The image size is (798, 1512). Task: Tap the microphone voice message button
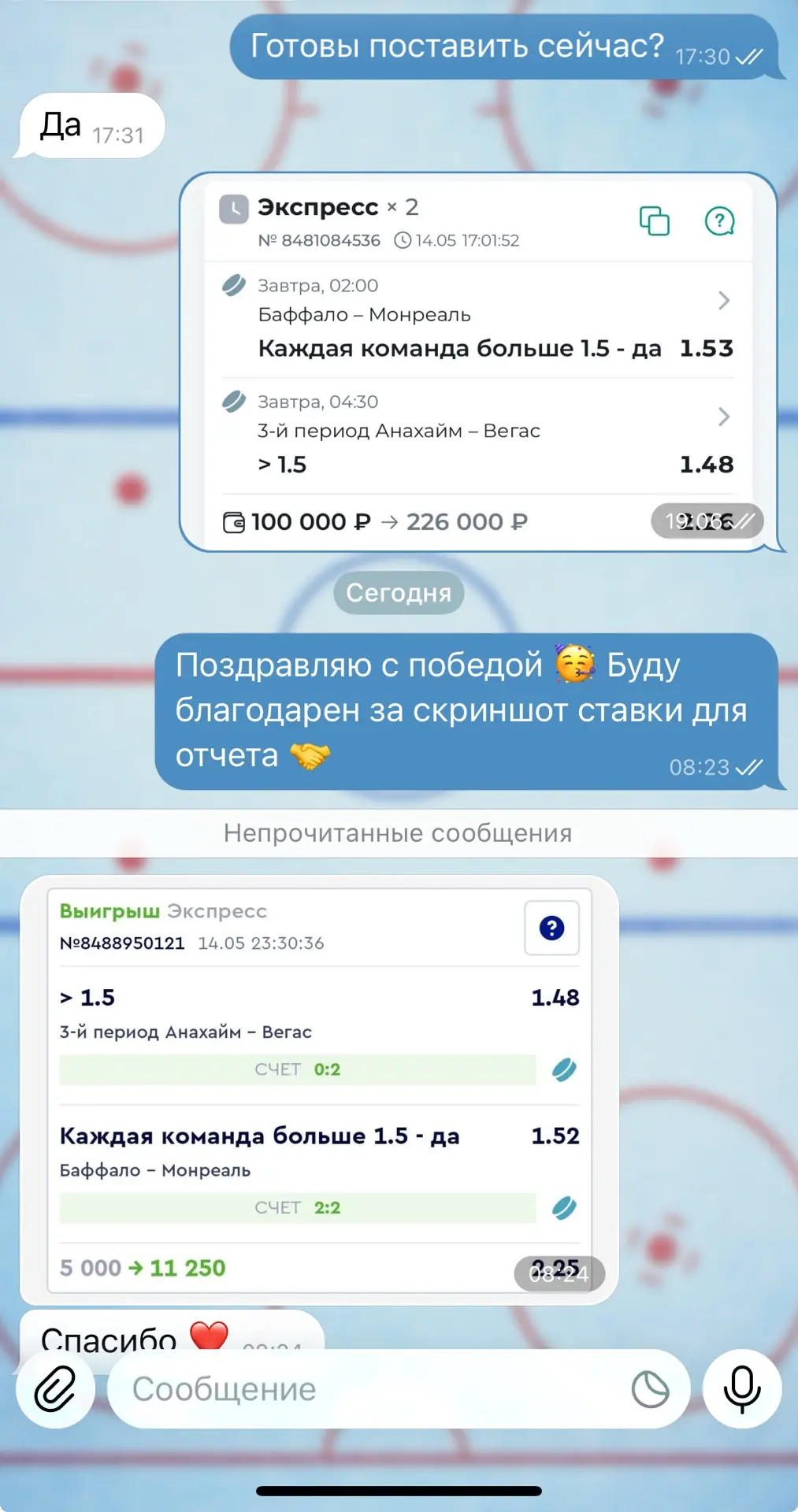[742, 1389]
